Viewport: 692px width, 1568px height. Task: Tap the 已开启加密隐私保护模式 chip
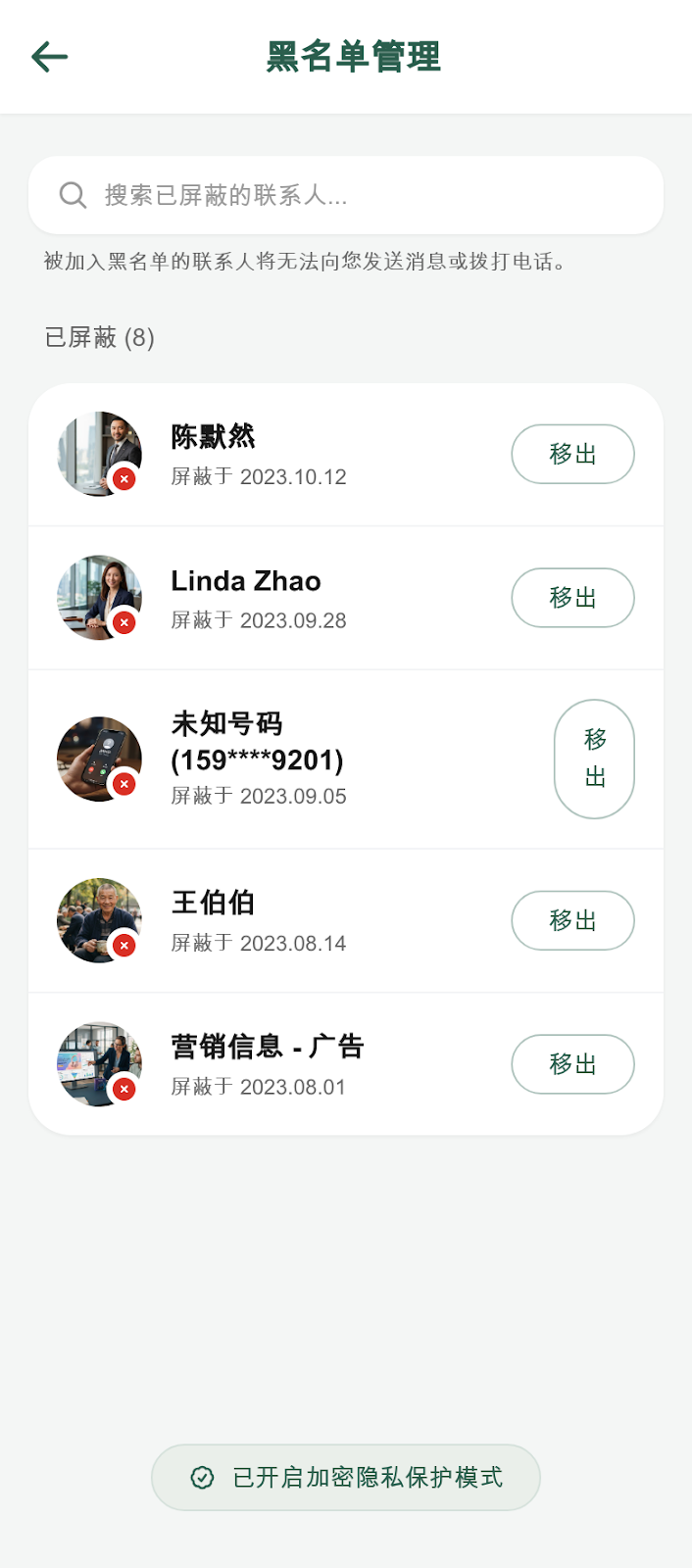[346, 1477]
